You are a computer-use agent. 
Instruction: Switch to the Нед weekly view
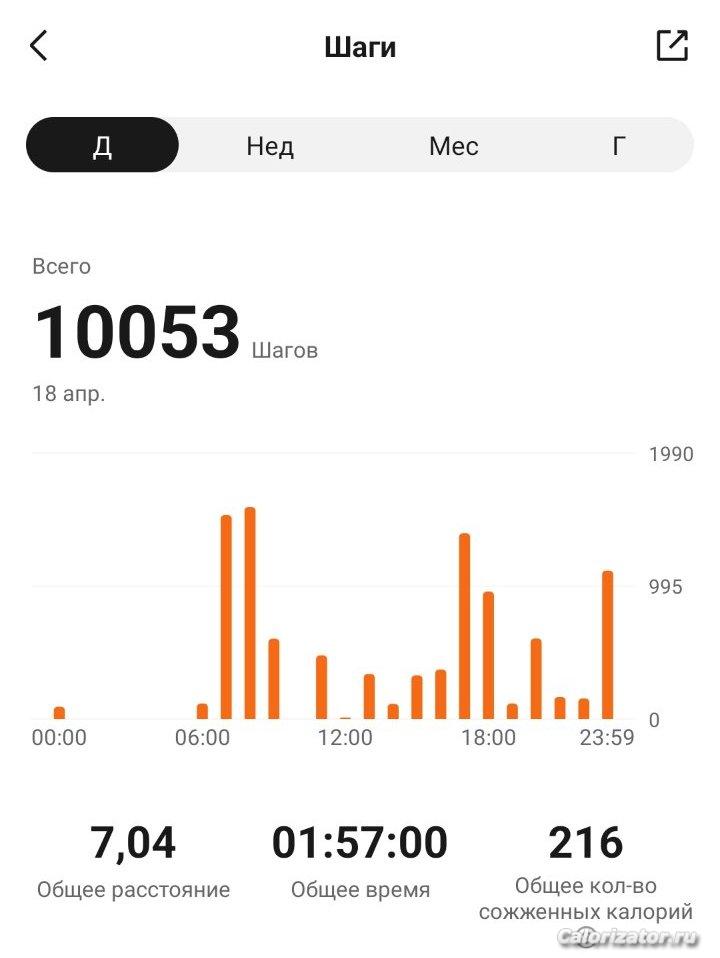[270, 146]
